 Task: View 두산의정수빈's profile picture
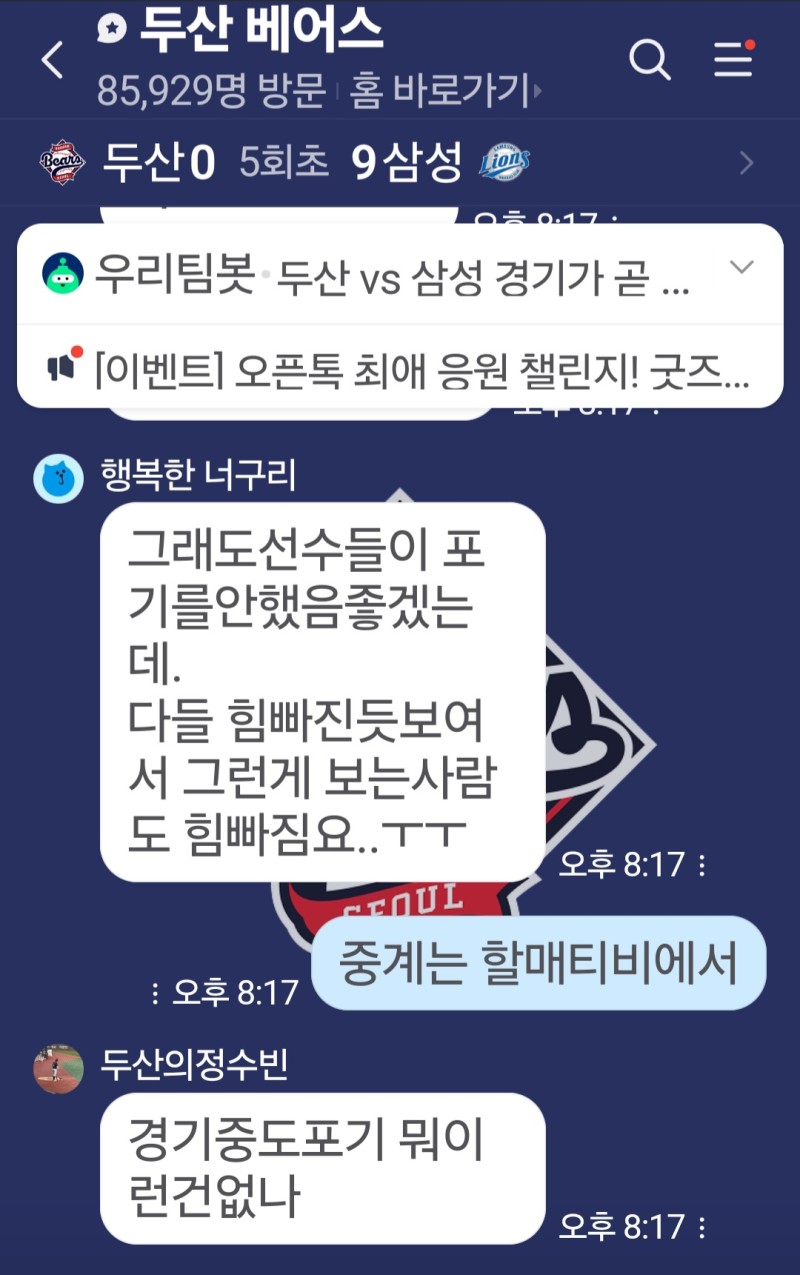pyautogui.click(x=58, y=1069)
